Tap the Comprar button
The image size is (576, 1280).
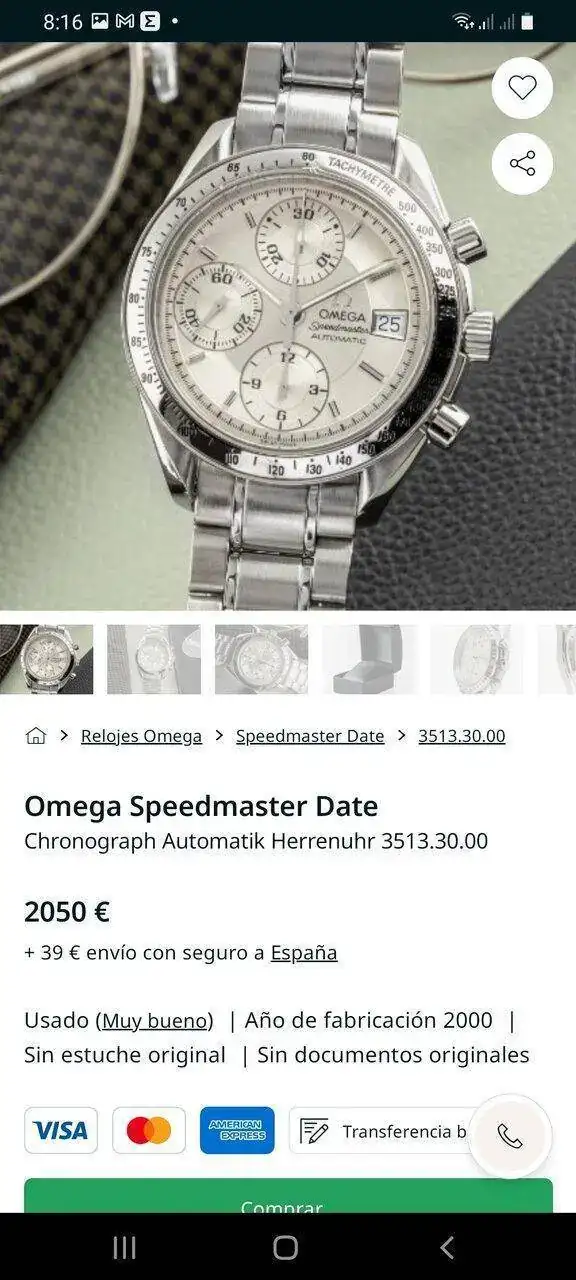(x=288, y=1196)
